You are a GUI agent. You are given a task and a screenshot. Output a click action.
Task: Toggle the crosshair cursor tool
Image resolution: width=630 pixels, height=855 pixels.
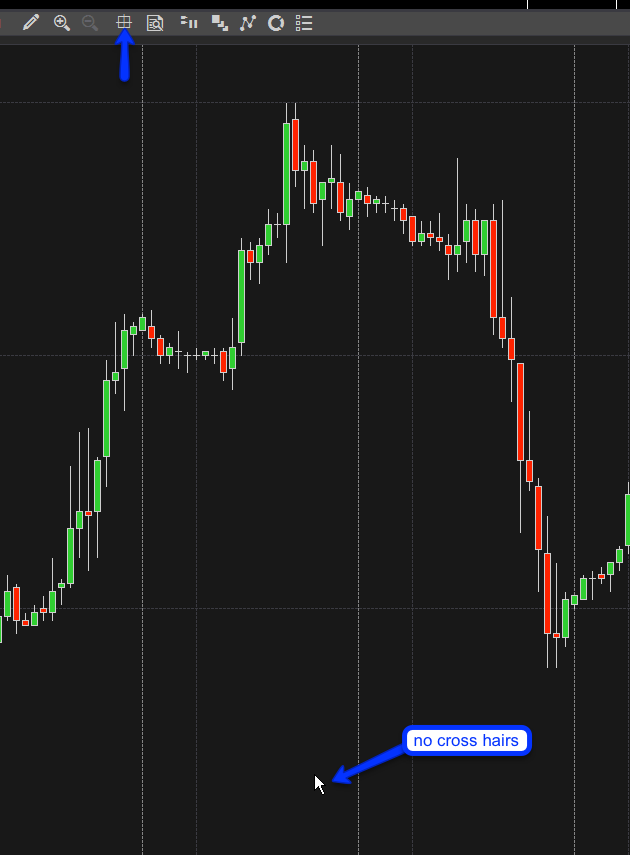(124, 22)
